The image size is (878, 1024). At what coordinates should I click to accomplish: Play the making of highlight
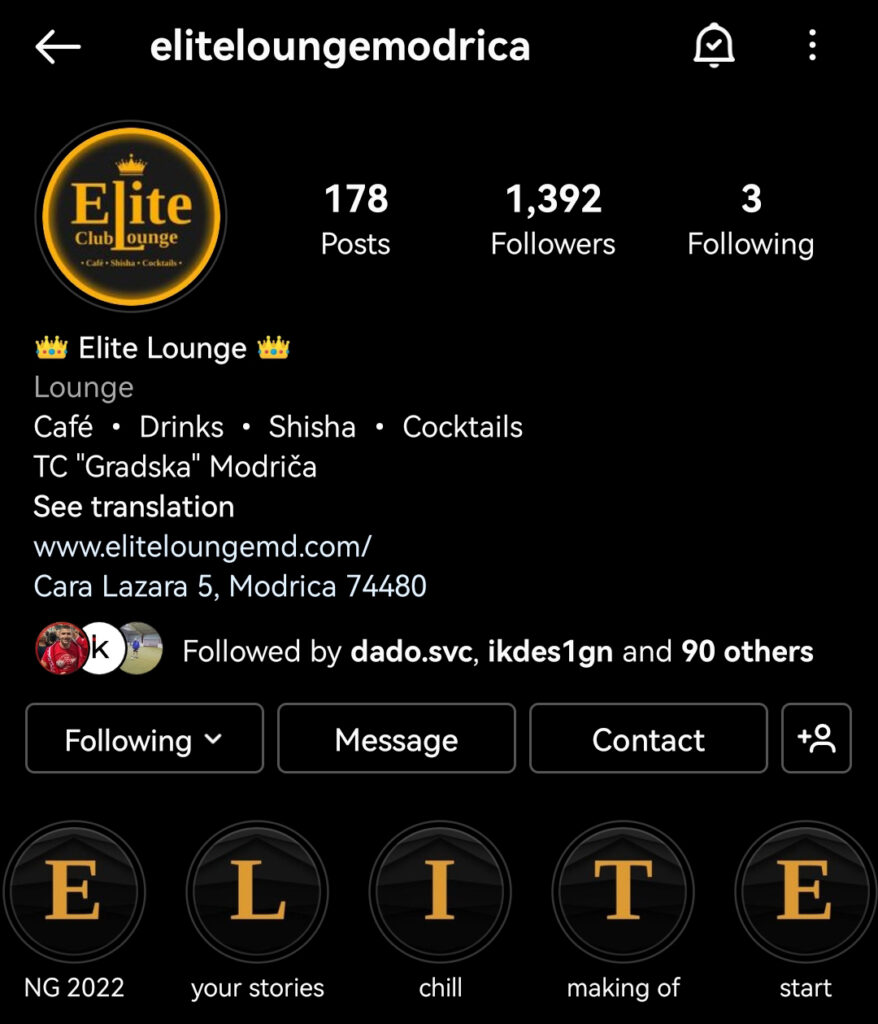pos(623,892)
